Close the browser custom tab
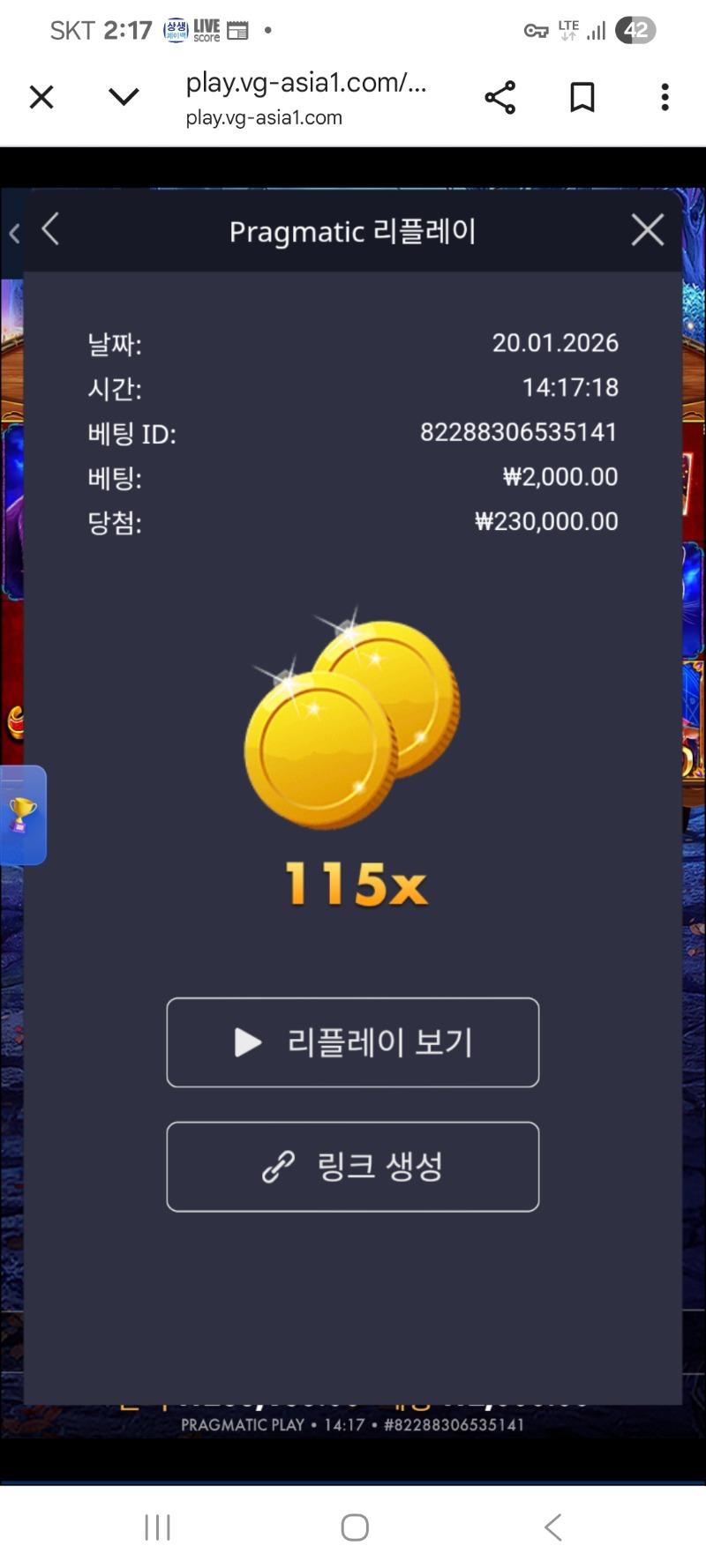 41,97
